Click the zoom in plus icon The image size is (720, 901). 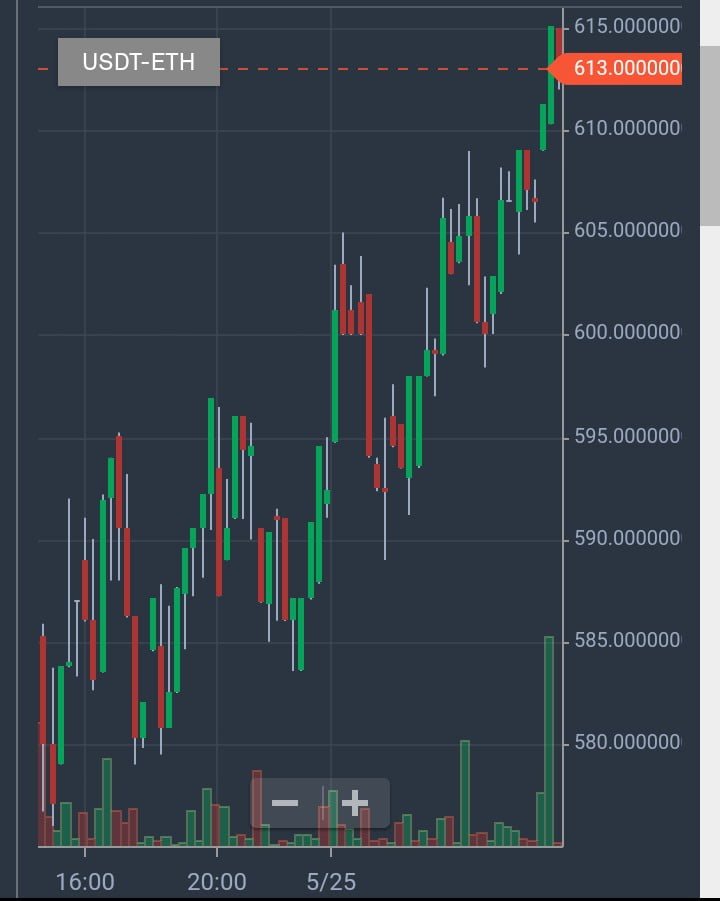click(x=352, y=801)
